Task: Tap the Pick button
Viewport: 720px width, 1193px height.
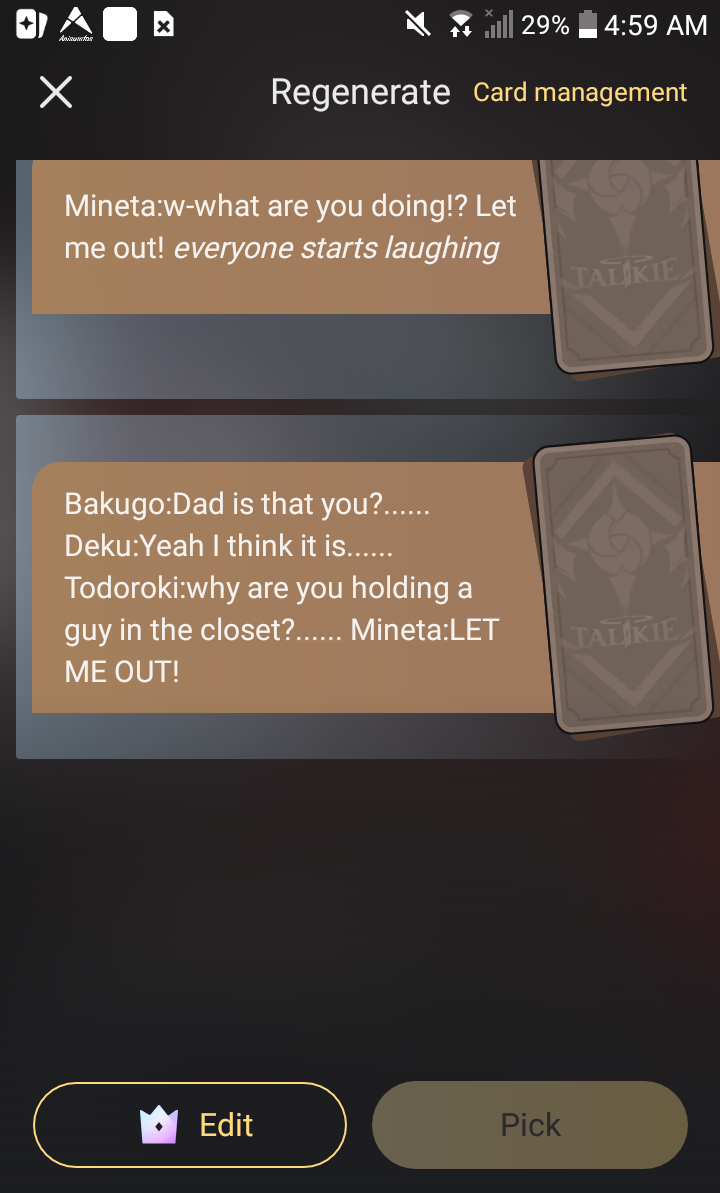Action: 530,1125
